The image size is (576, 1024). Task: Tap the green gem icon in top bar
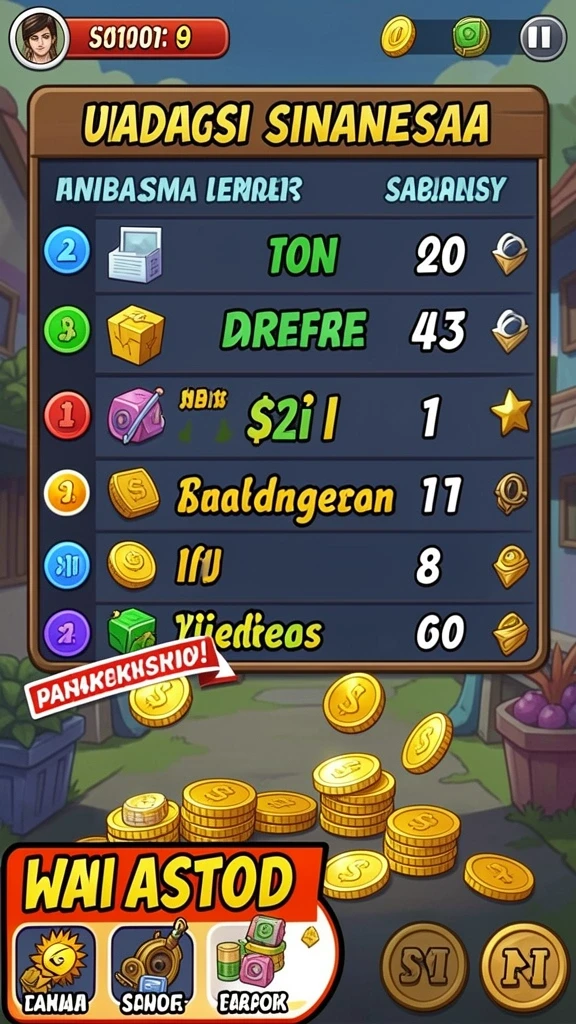tap(472, 37)
